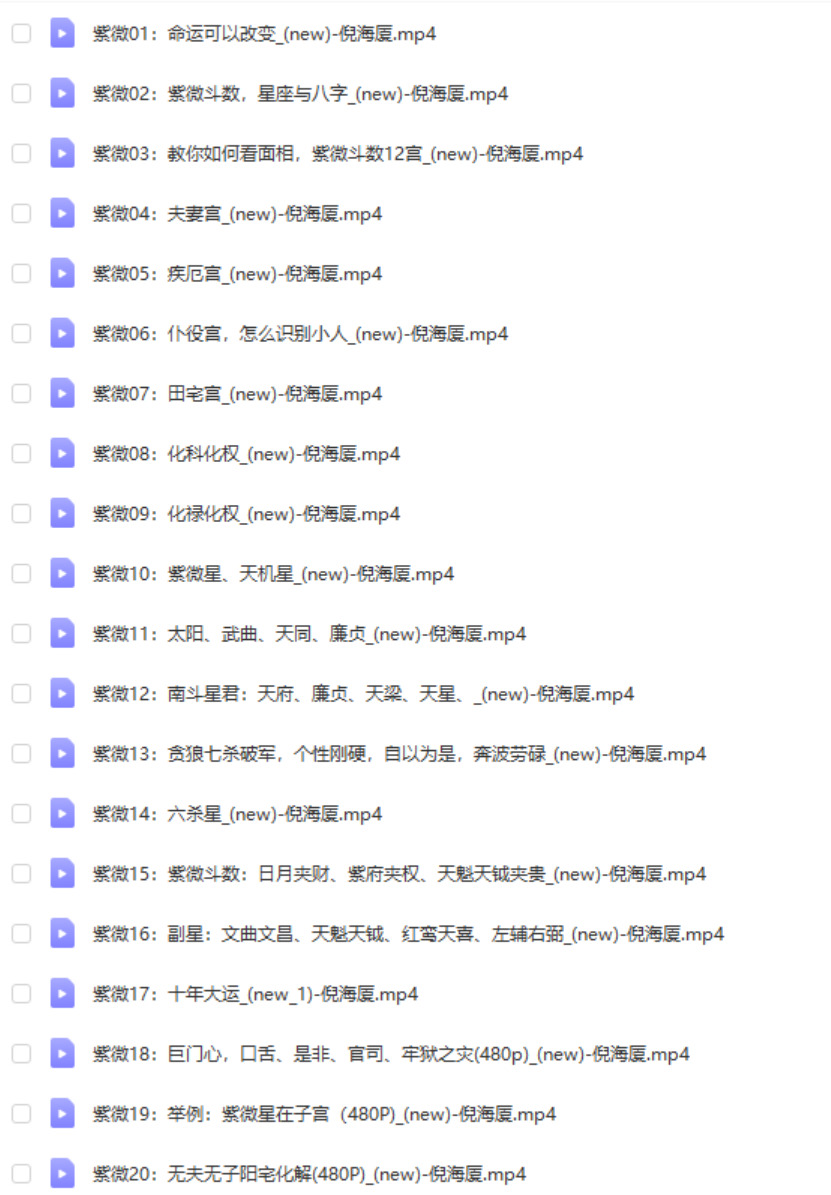Image resolution: width=831 pixels, height=1195 pixels.
Task: Check the box for 紫微06 仆役宫
Action: click(x=21, y=334)
